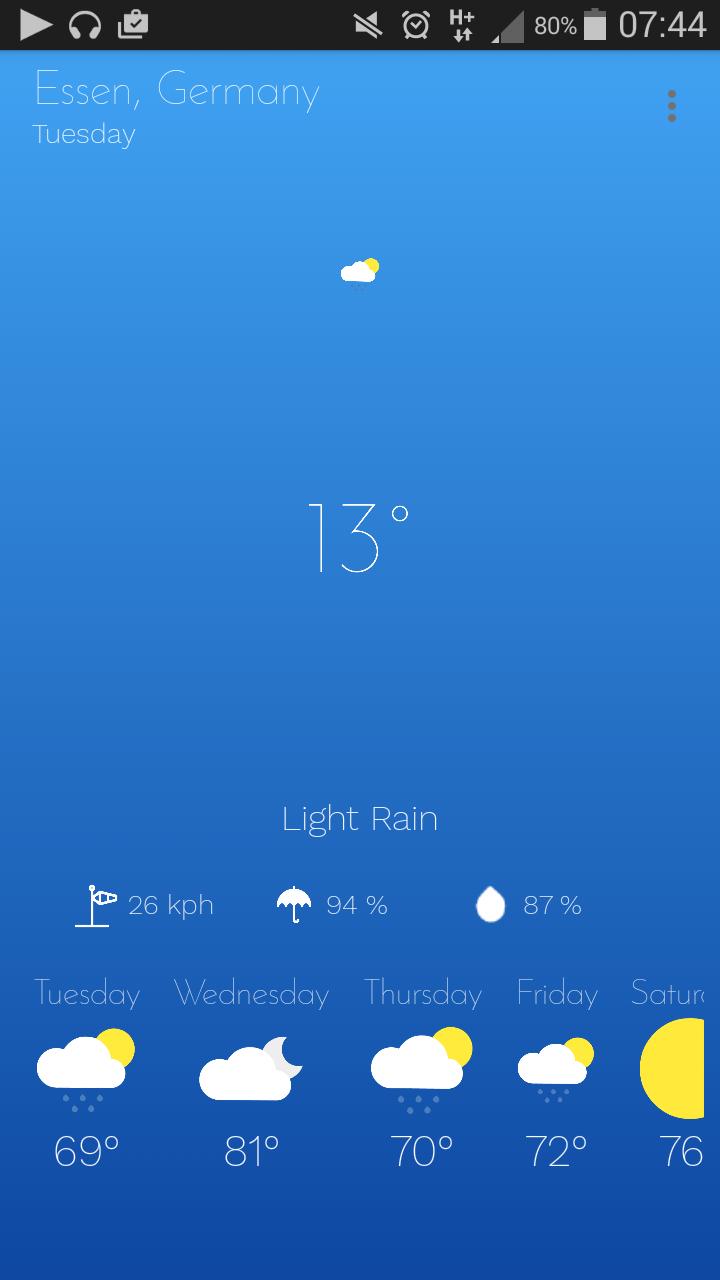Tap the Essen, Germany location name
The width and height of the screenshot is (720, 1280).
click(177, 90)
